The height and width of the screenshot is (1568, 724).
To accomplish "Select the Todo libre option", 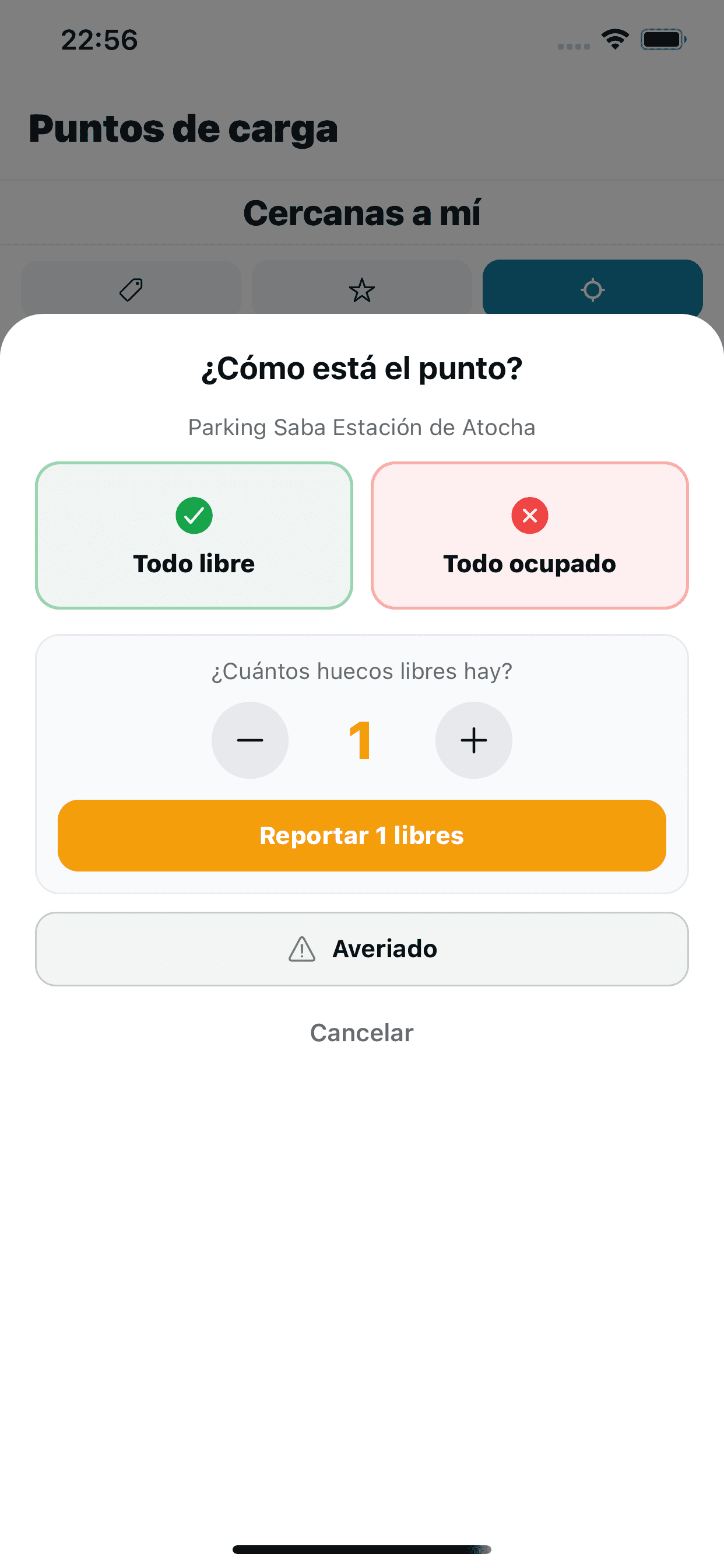I will pos(194,535).
